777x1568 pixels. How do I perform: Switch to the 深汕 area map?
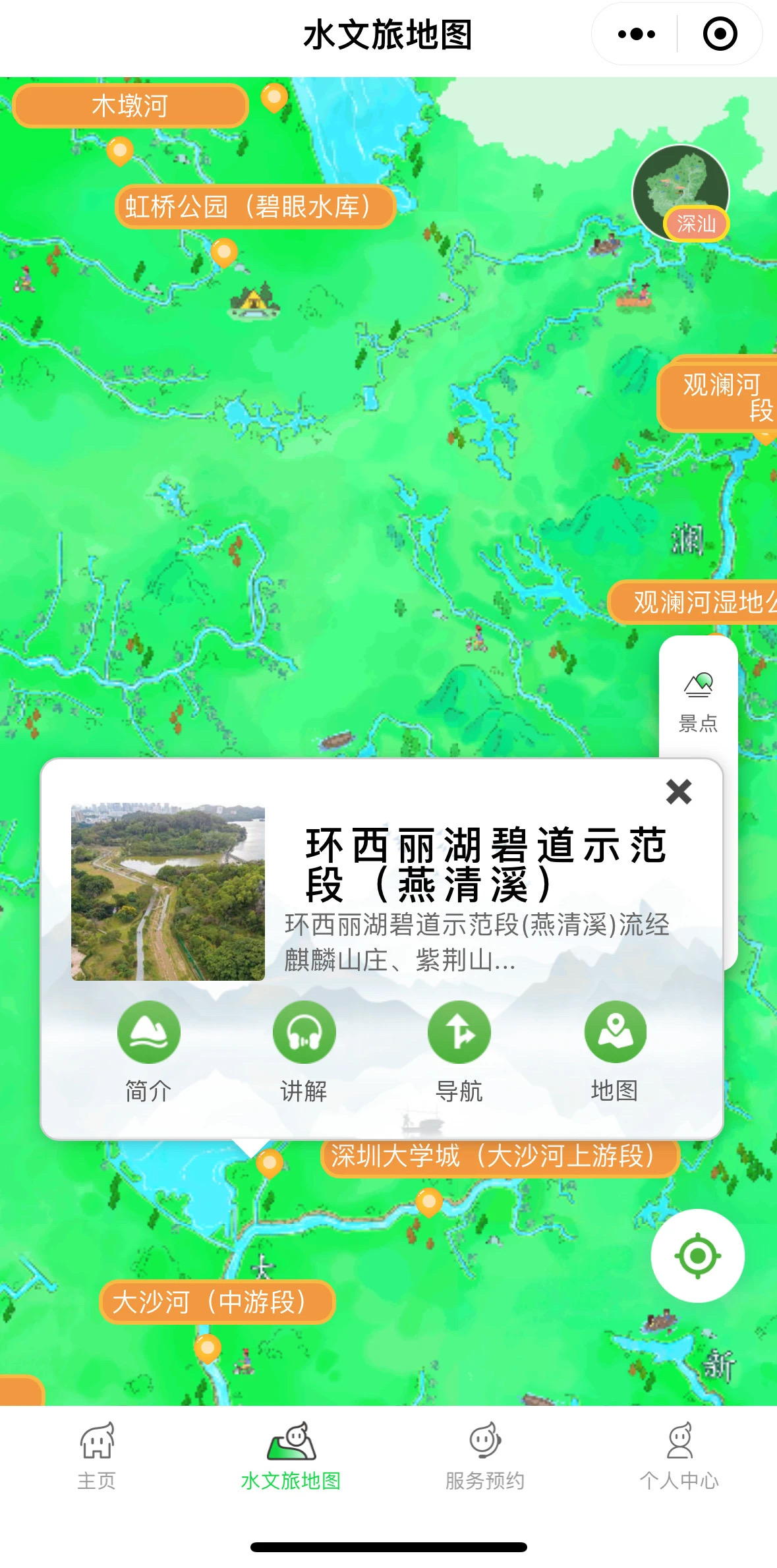681,192
